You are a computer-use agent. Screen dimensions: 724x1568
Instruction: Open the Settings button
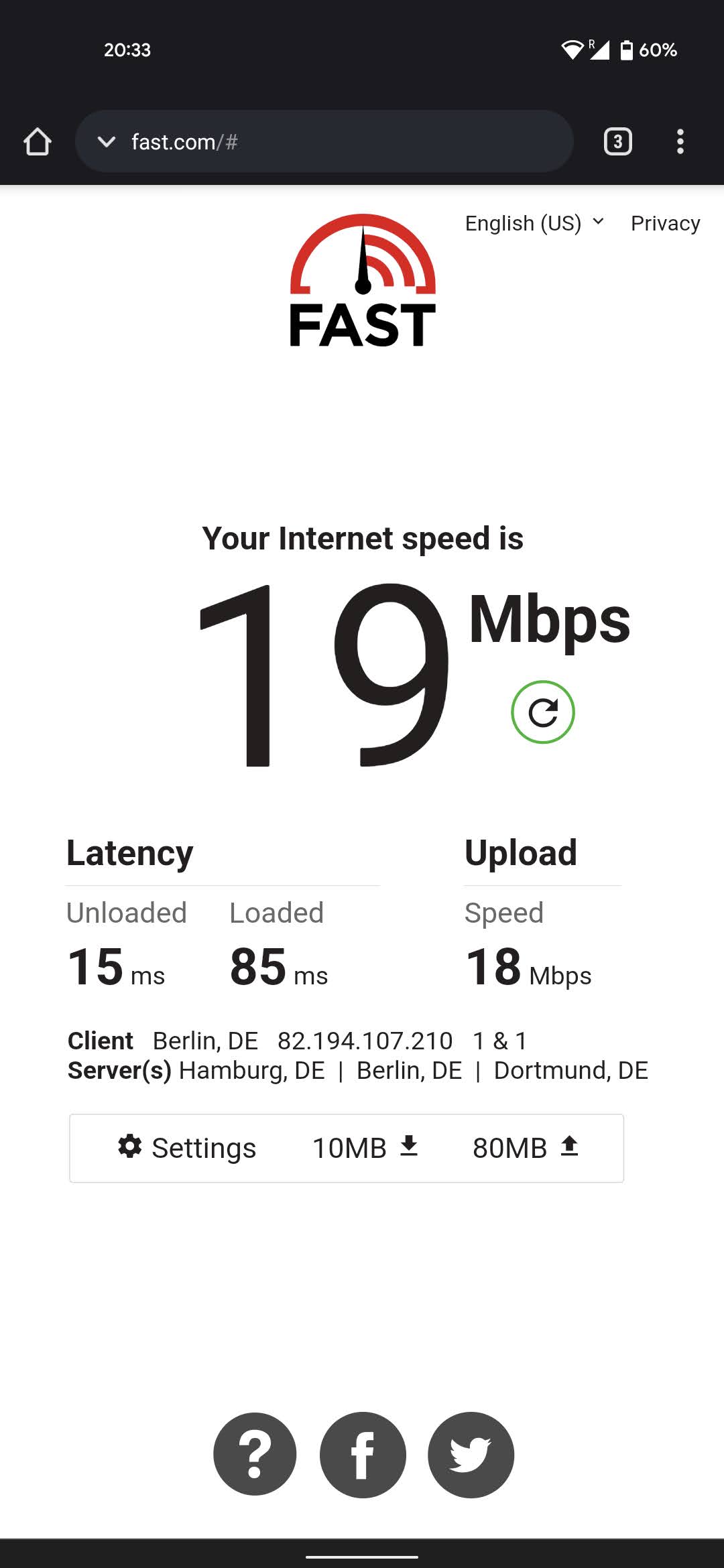(x=187, y=1148)
